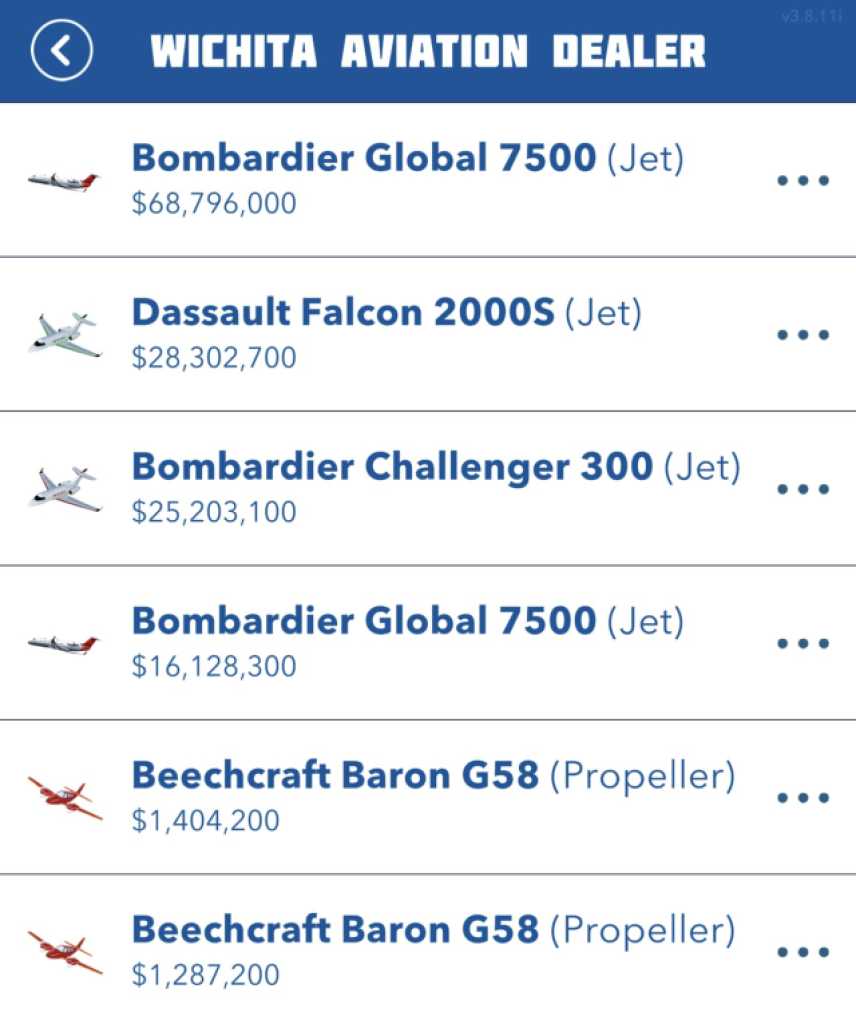This screenshot has height=1024, width=856.
Task: Click the bottom Beechcraft Baron G58 airplane icon
Action: pyautogui.click(x=62, y=951)
